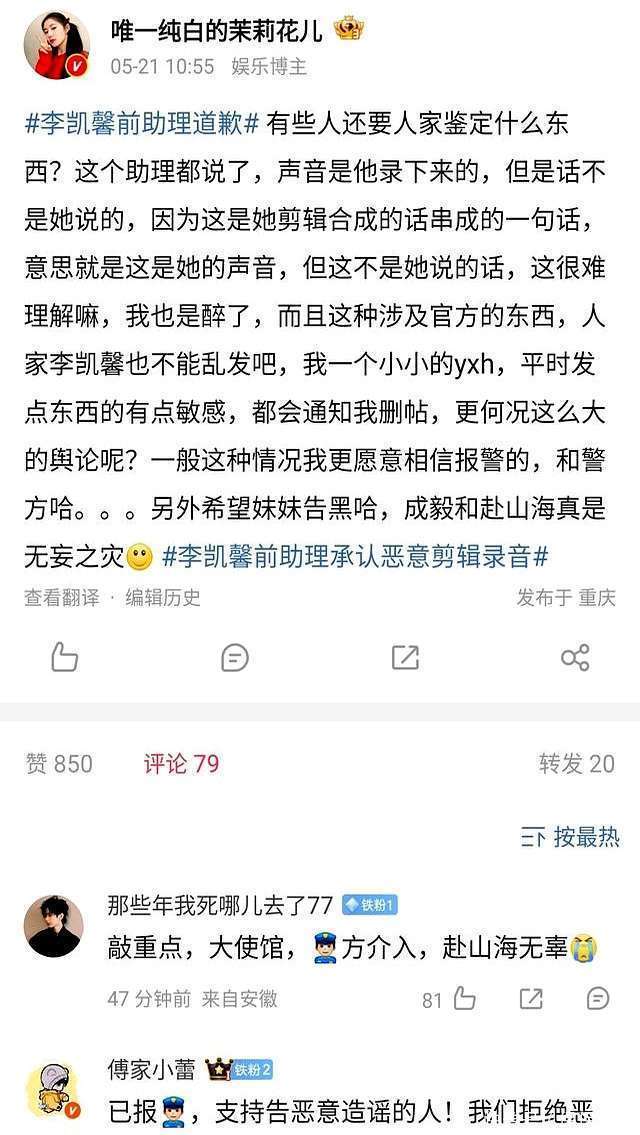Change comment sorting via 按最热
The width and height of the screenshot is (640, 1135).
(x=571, y=837)
